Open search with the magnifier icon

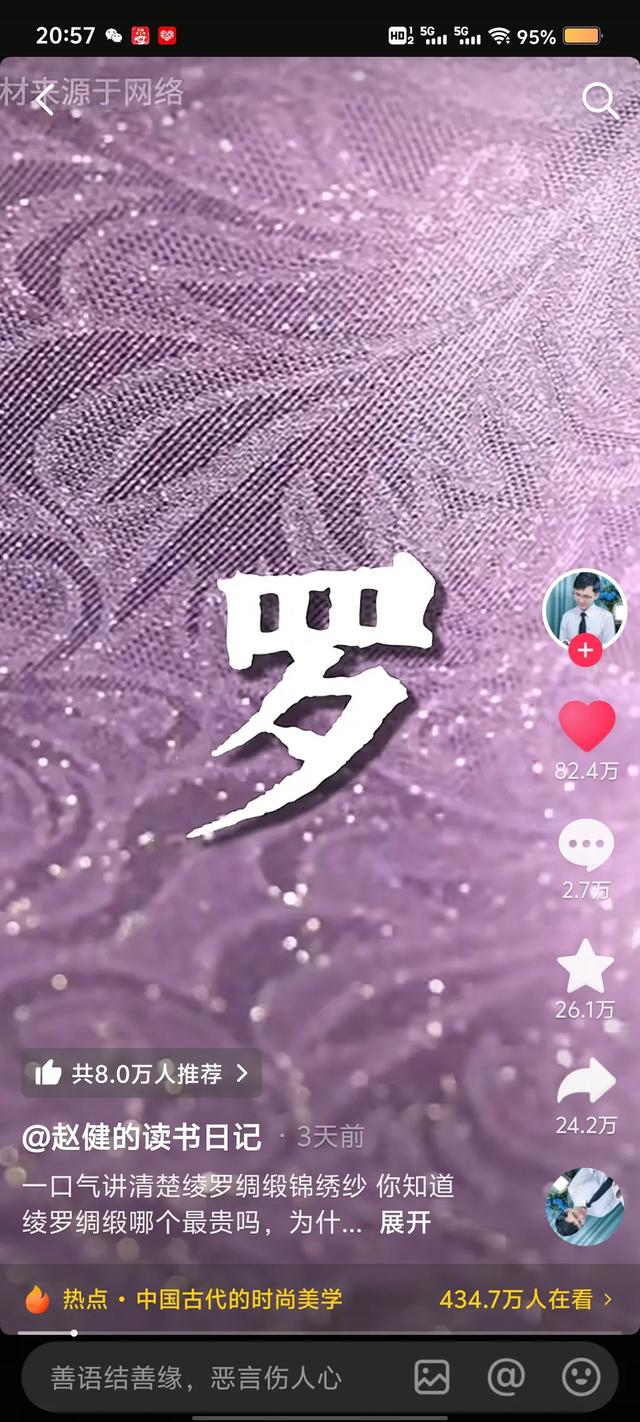pyautogui.click(x=599, y=100)
